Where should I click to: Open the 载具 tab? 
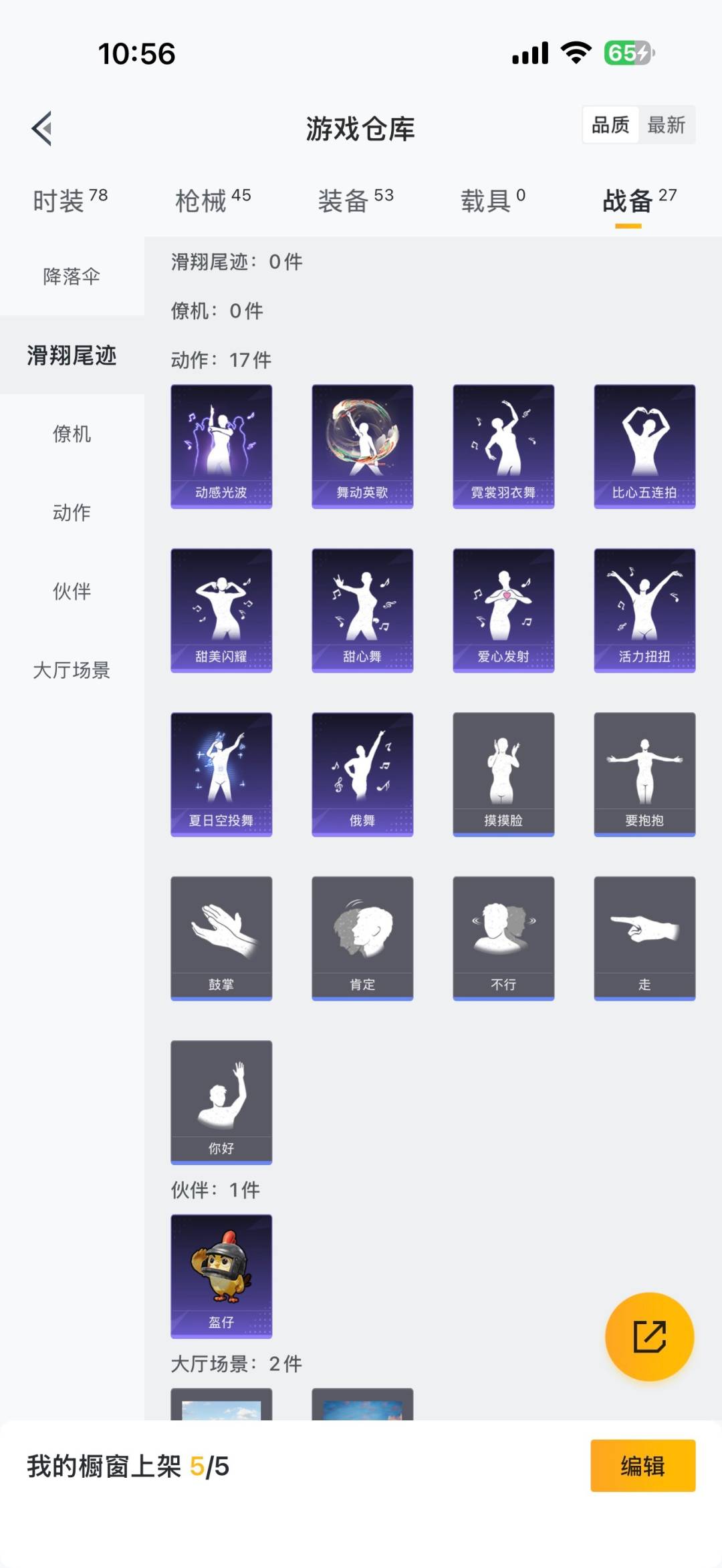[x=493, y=200]
